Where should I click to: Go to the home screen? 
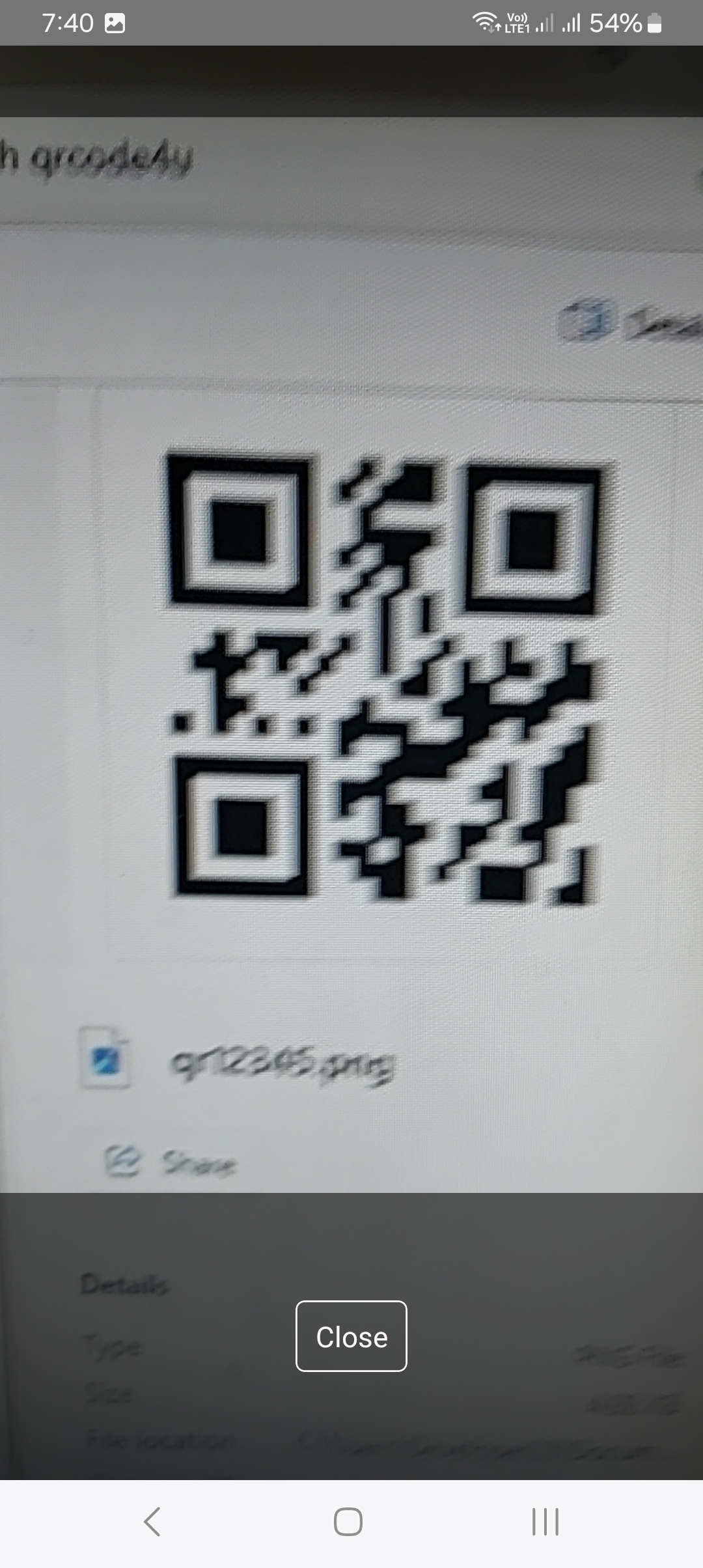coord(348,1522)
